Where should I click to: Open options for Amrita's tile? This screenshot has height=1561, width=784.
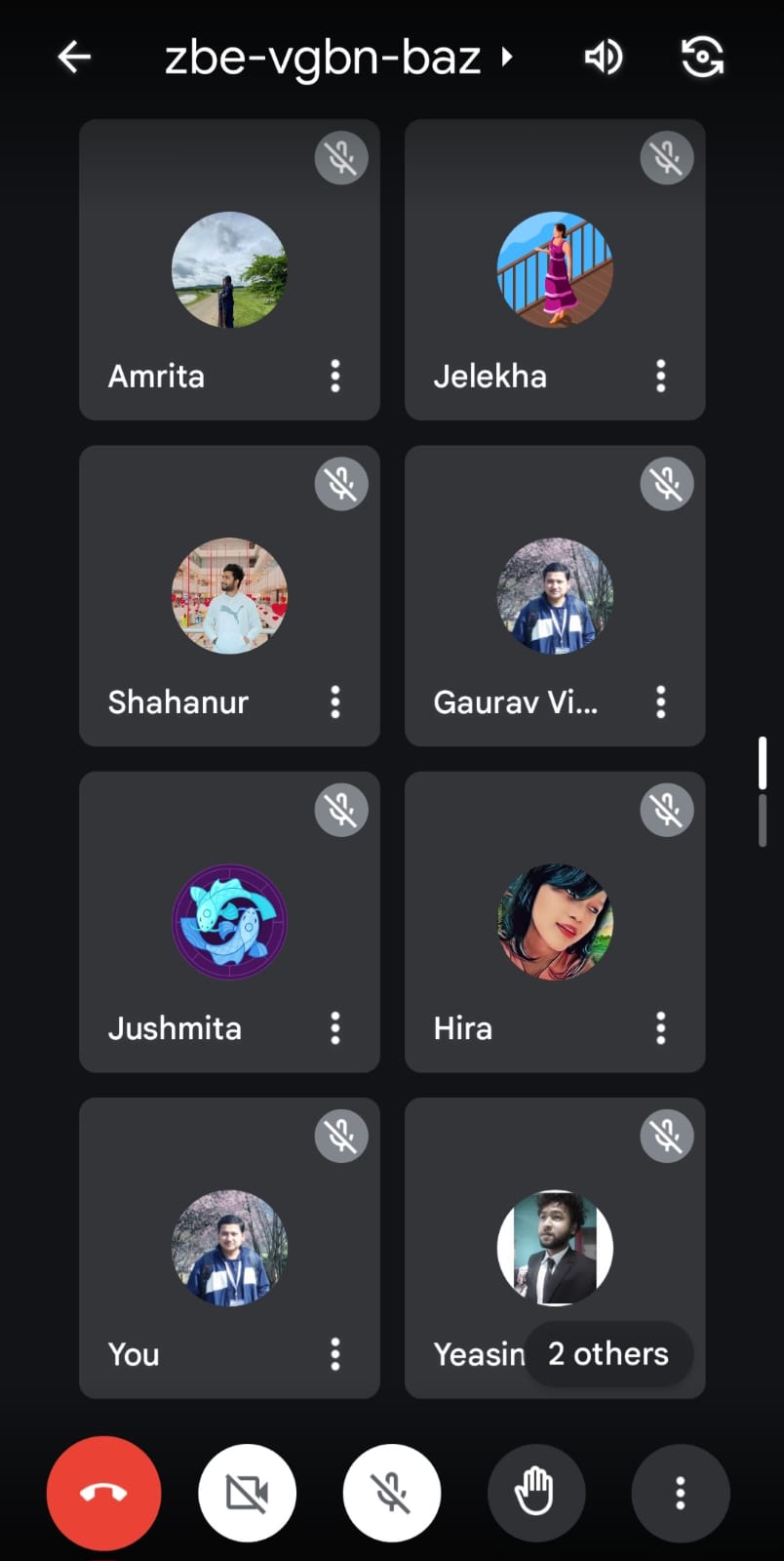coord(335,376)
